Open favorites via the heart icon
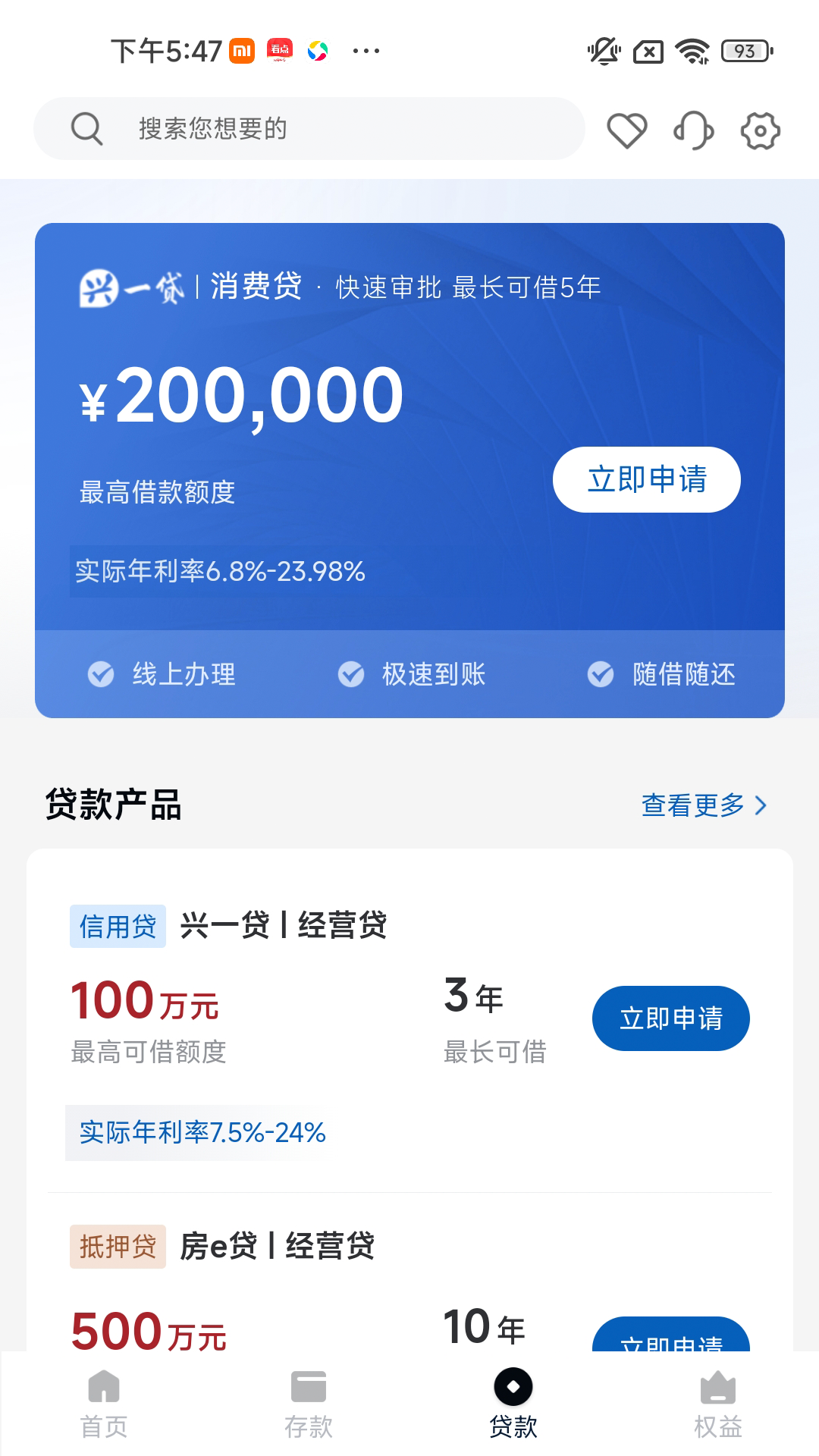Screen dimensions: 819x1456 626,130
